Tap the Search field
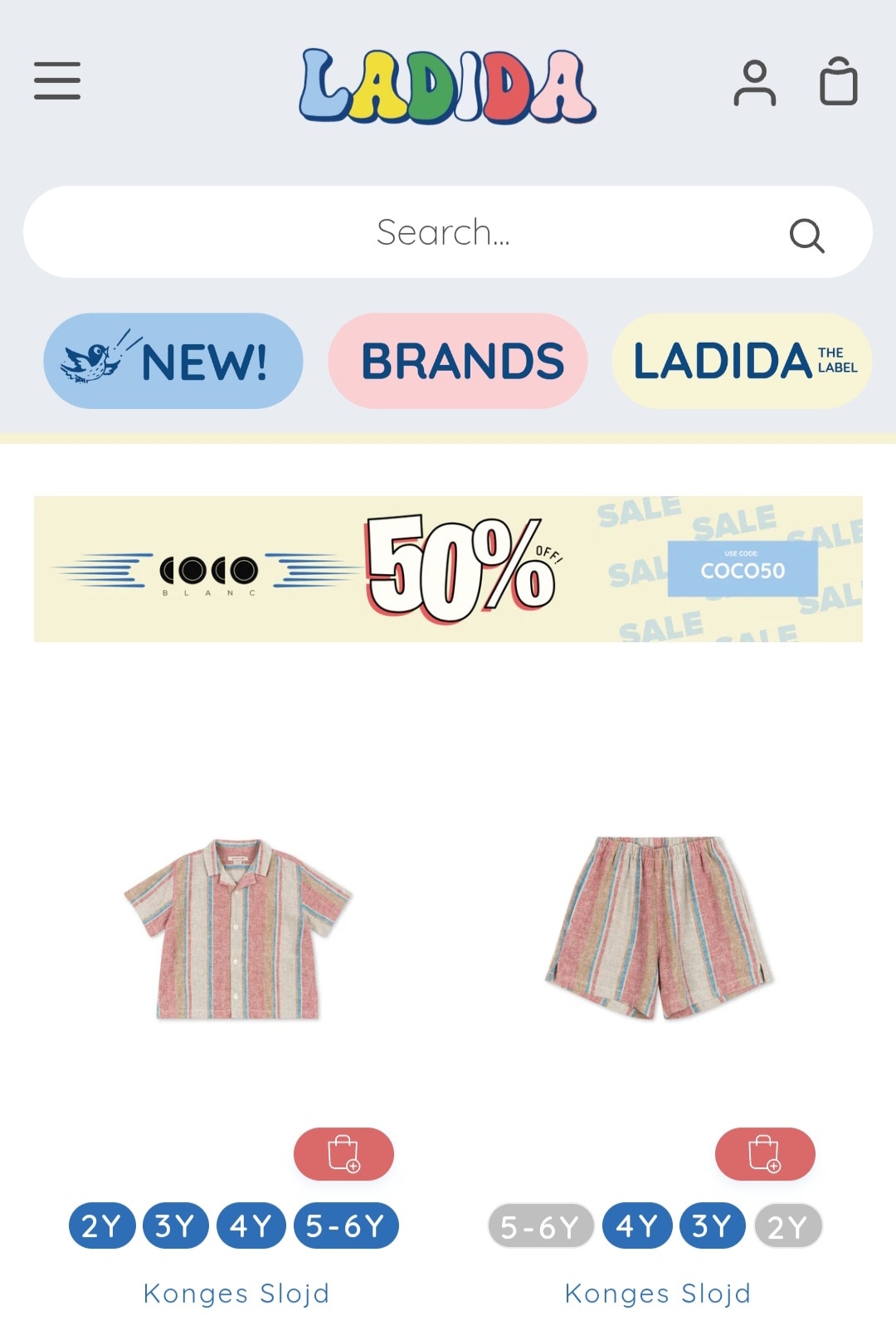Image resolution: width=896 pixels, height=1325 pixels. [442, 232]
